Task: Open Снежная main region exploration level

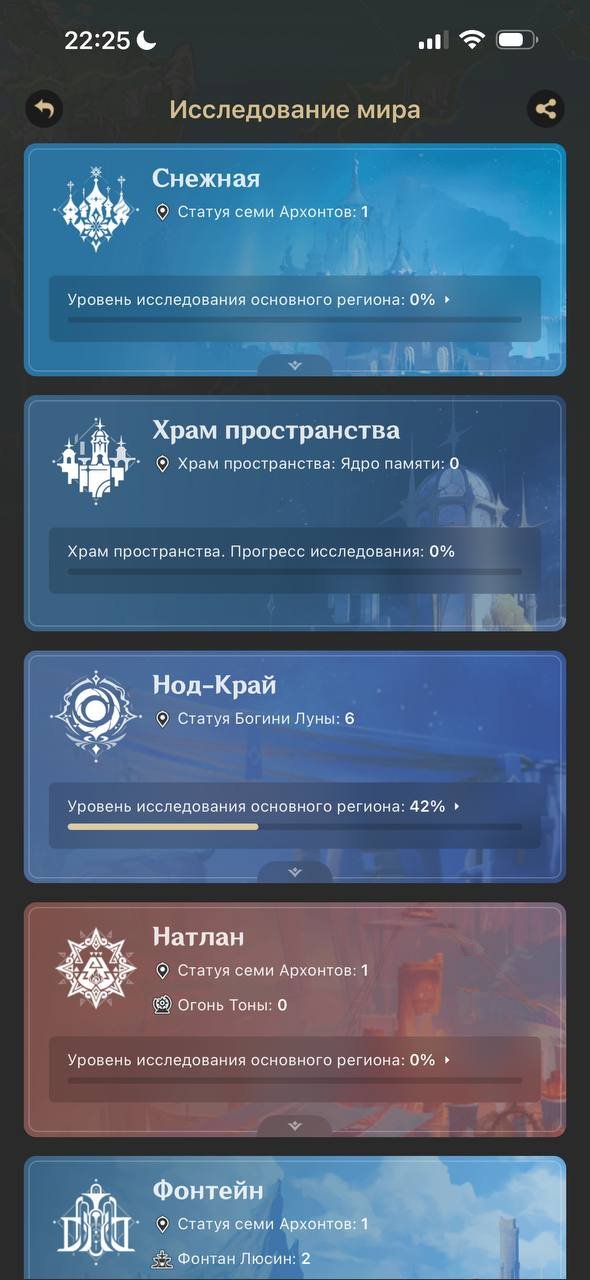Action: tap(295, 308)
